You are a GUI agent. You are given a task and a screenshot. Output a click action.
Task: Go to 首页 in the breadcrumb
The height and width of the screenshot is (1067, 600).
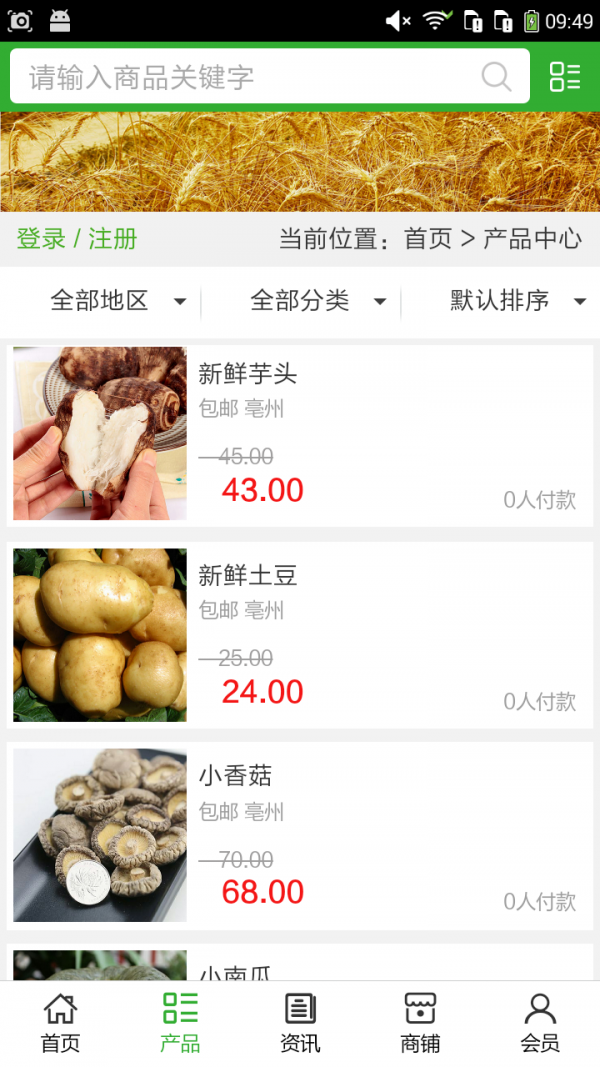pos(428,239)
